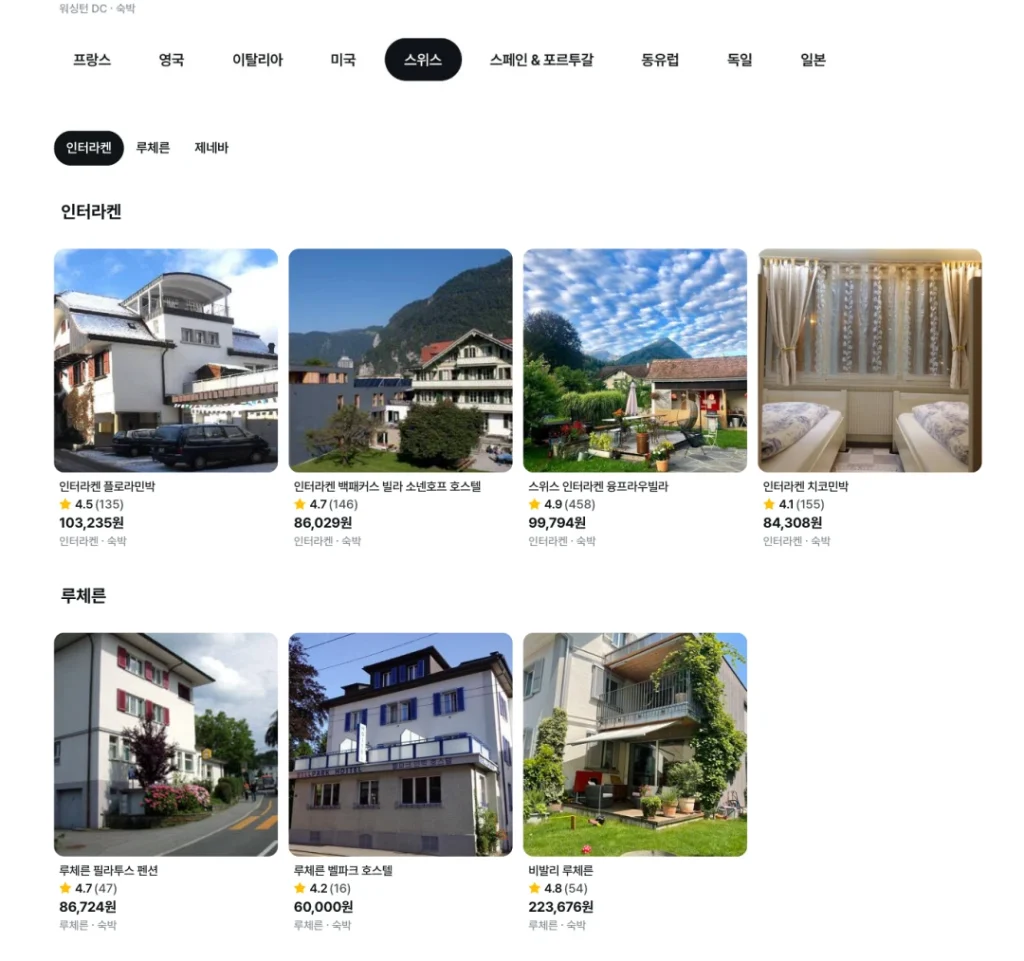The image size is (1024, 961).
Task: Select the 일본 tab
Action: click(813, 60)
